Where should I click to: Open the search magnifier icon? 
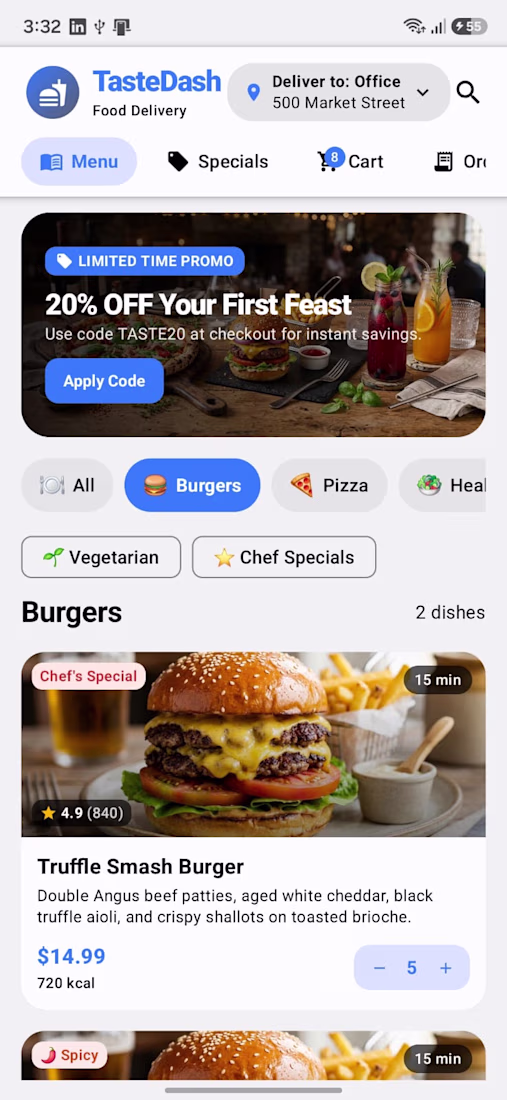468,92
